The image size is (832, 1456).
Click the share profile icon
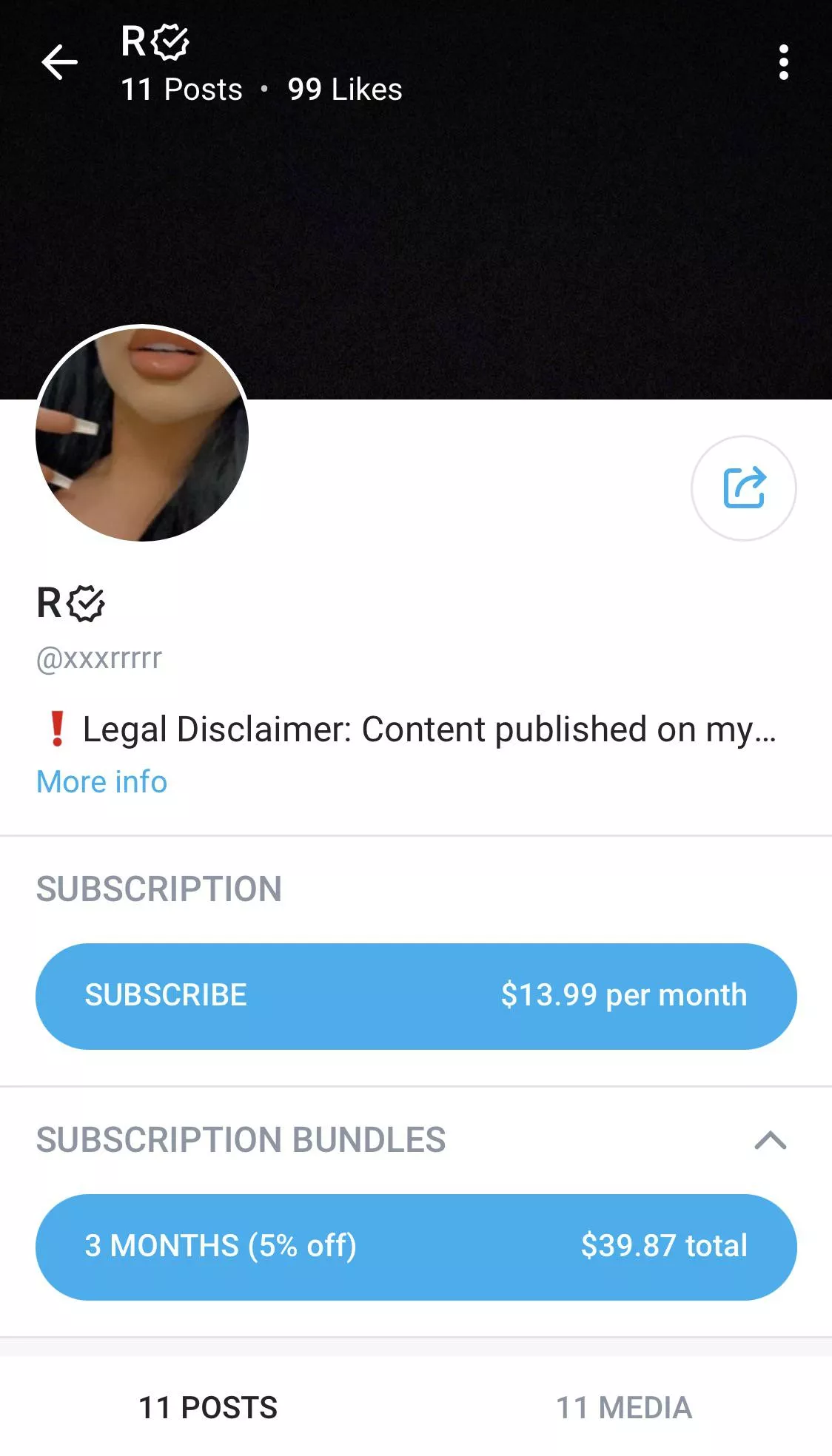pyautogui.click(x=744, y=488)
